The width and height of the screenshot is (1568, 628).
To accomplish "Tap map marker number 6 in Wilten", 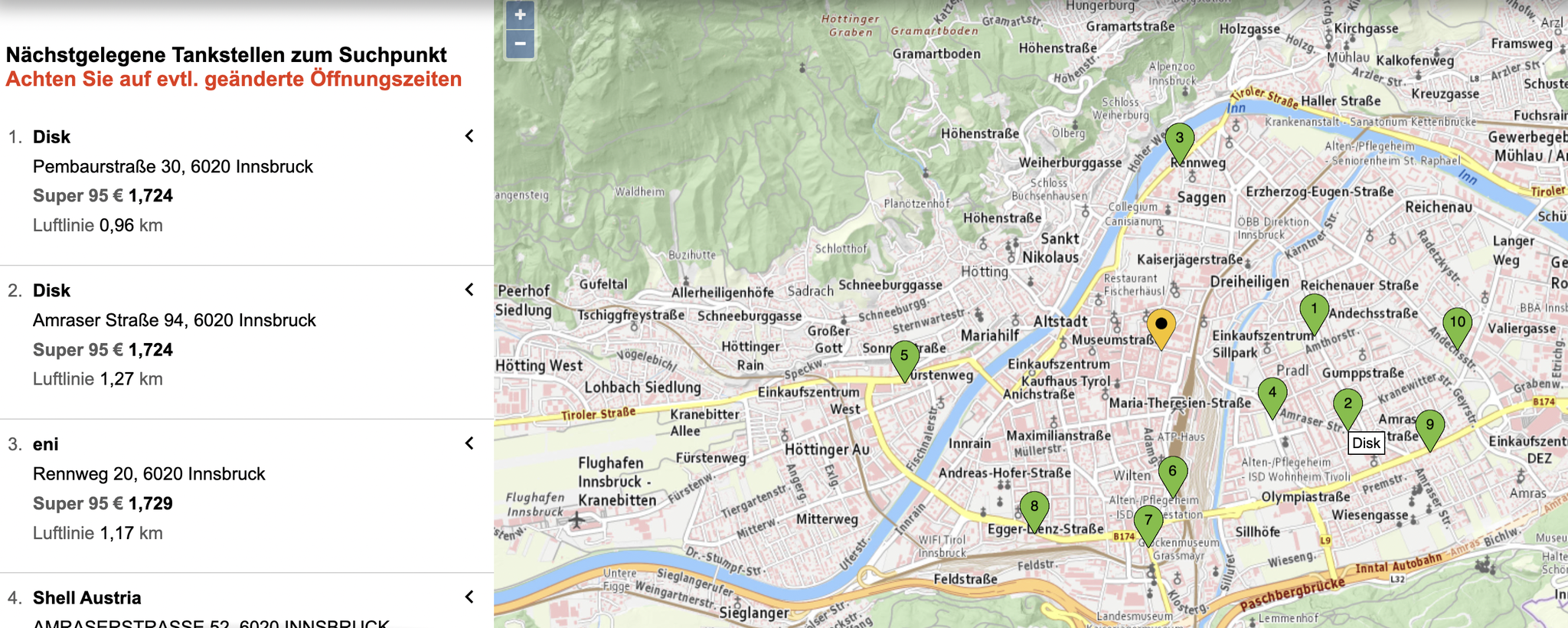I will tap(1172, 473).
